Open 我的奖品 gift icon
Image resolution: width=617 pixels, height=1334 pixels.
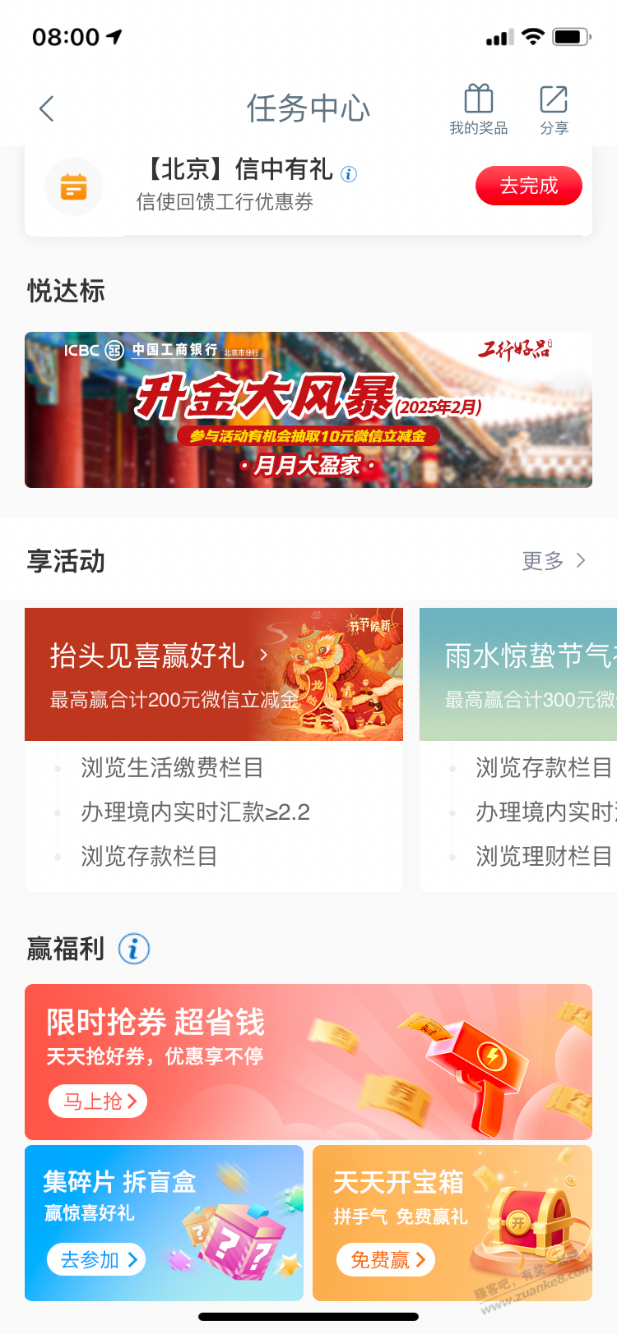pyautogui.click(x=478, y=108)
